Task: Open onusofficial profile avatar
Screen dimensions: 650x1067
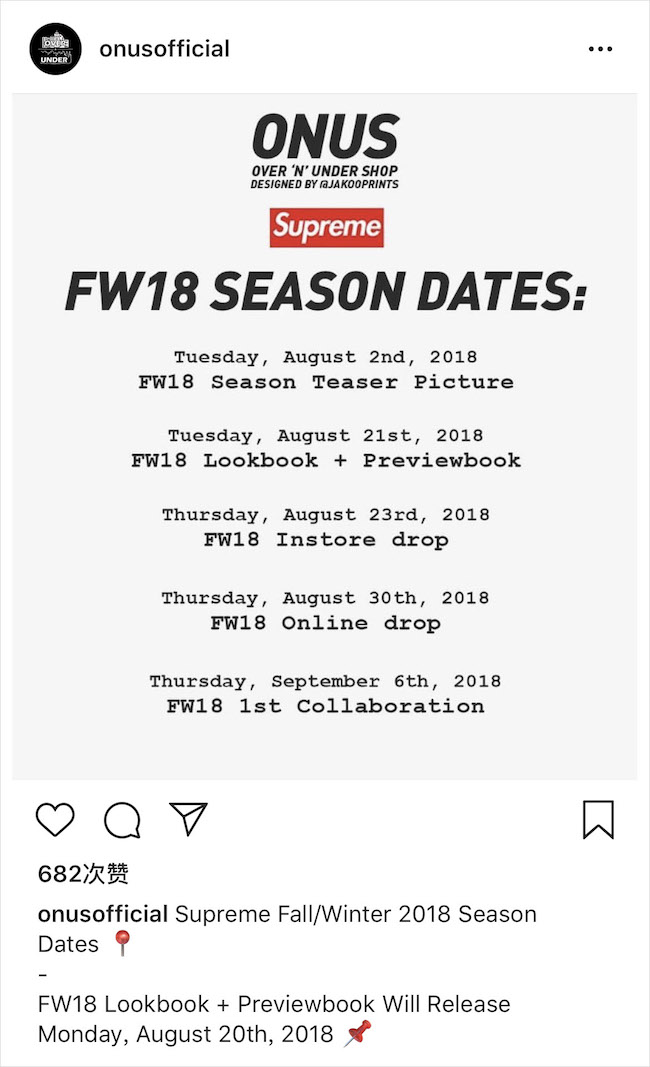Action: click(x=55, y=49)
